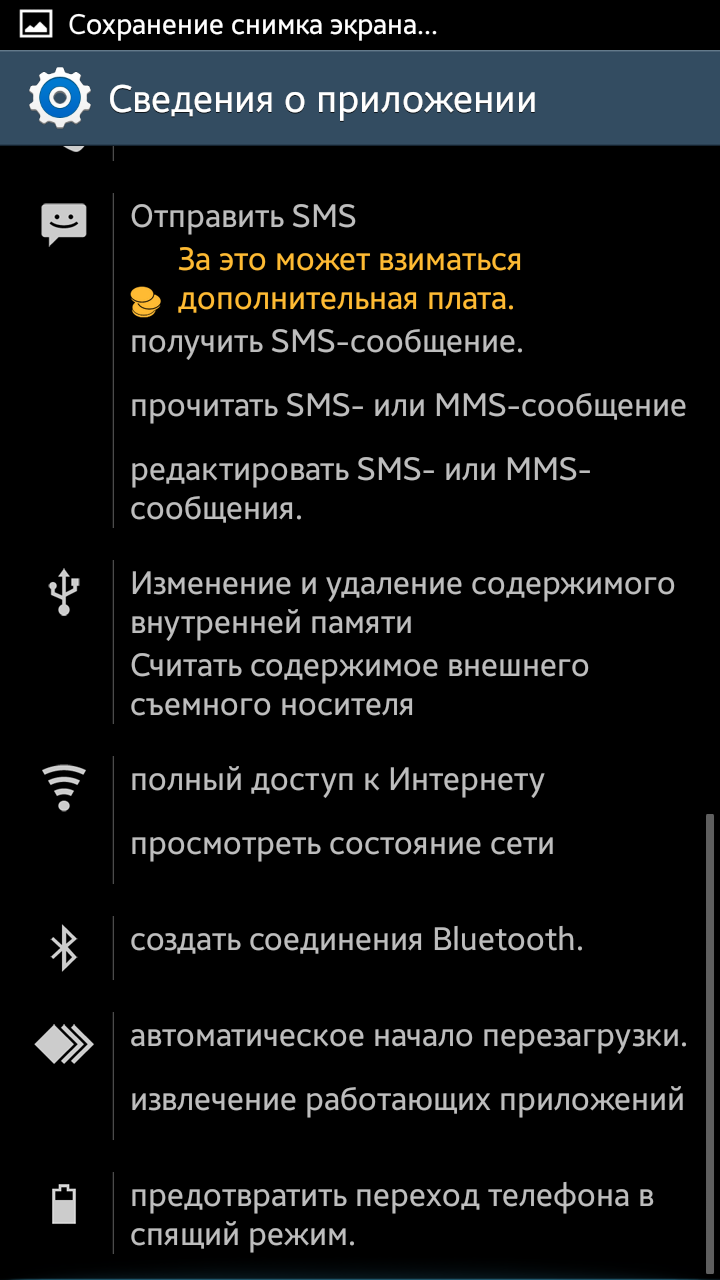Open Изменение и удаление содержимого внутренней памяти
The height and width of the screenshot is (1280, 720).
coord(402,602)
